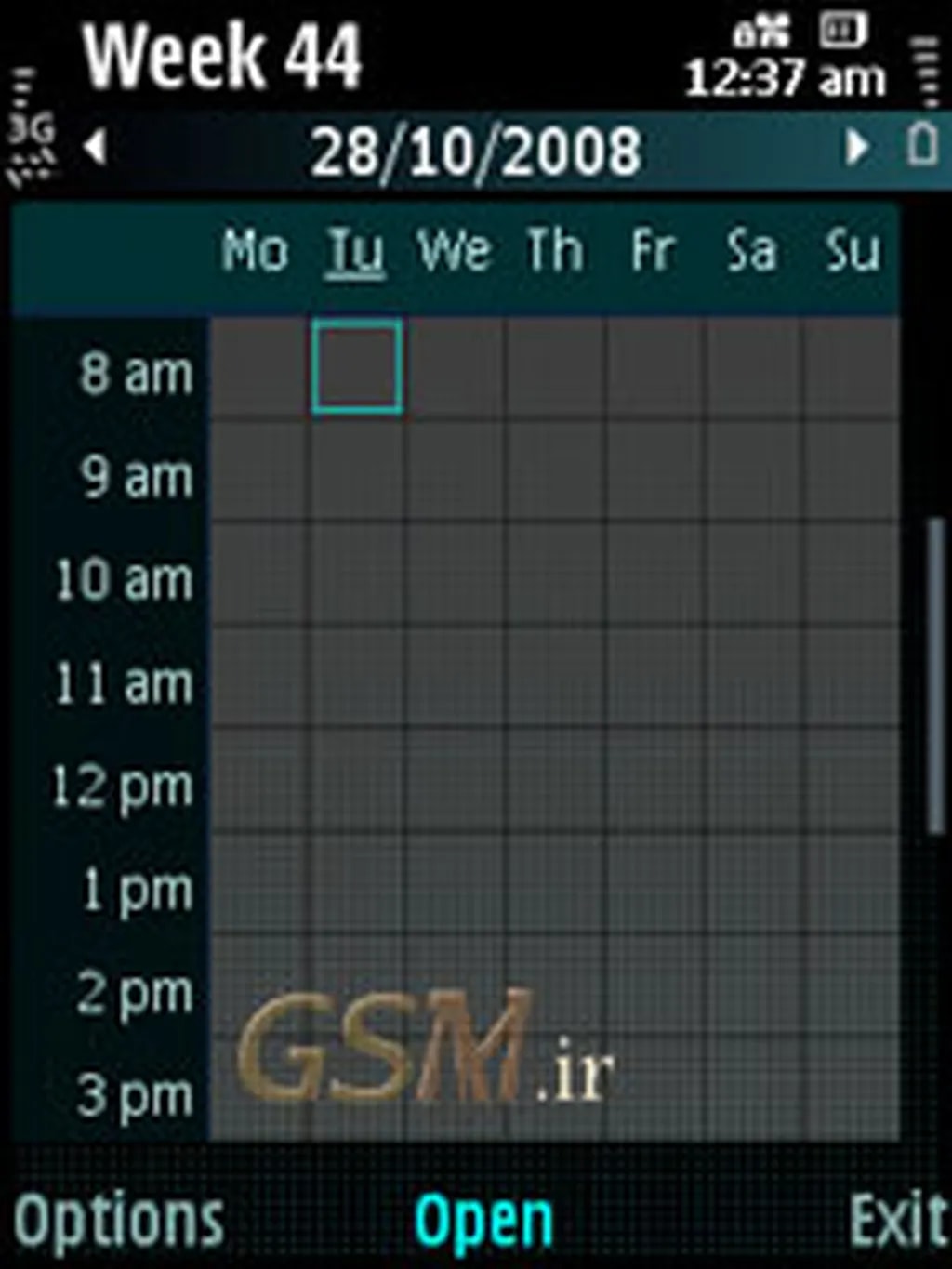Select the Wednesday column header
The height and width of the screenshot is (1269, 952).
(x=454, y=251)
